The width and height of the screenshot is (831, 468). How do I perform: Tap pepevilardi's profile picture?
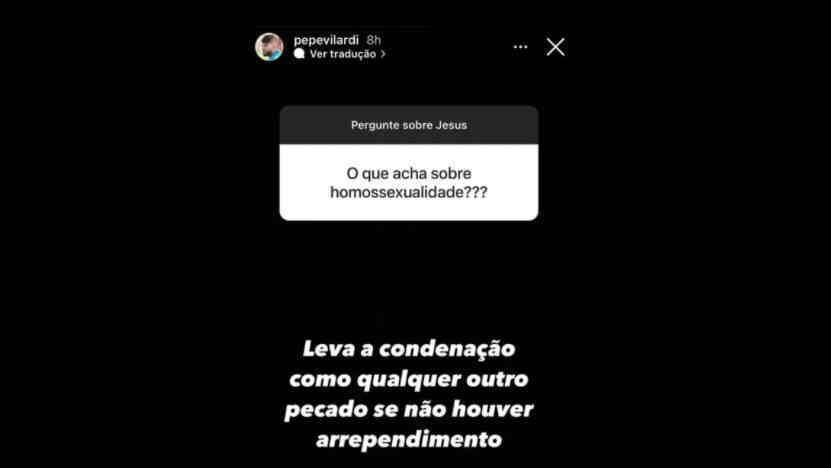tap(269, 46)
